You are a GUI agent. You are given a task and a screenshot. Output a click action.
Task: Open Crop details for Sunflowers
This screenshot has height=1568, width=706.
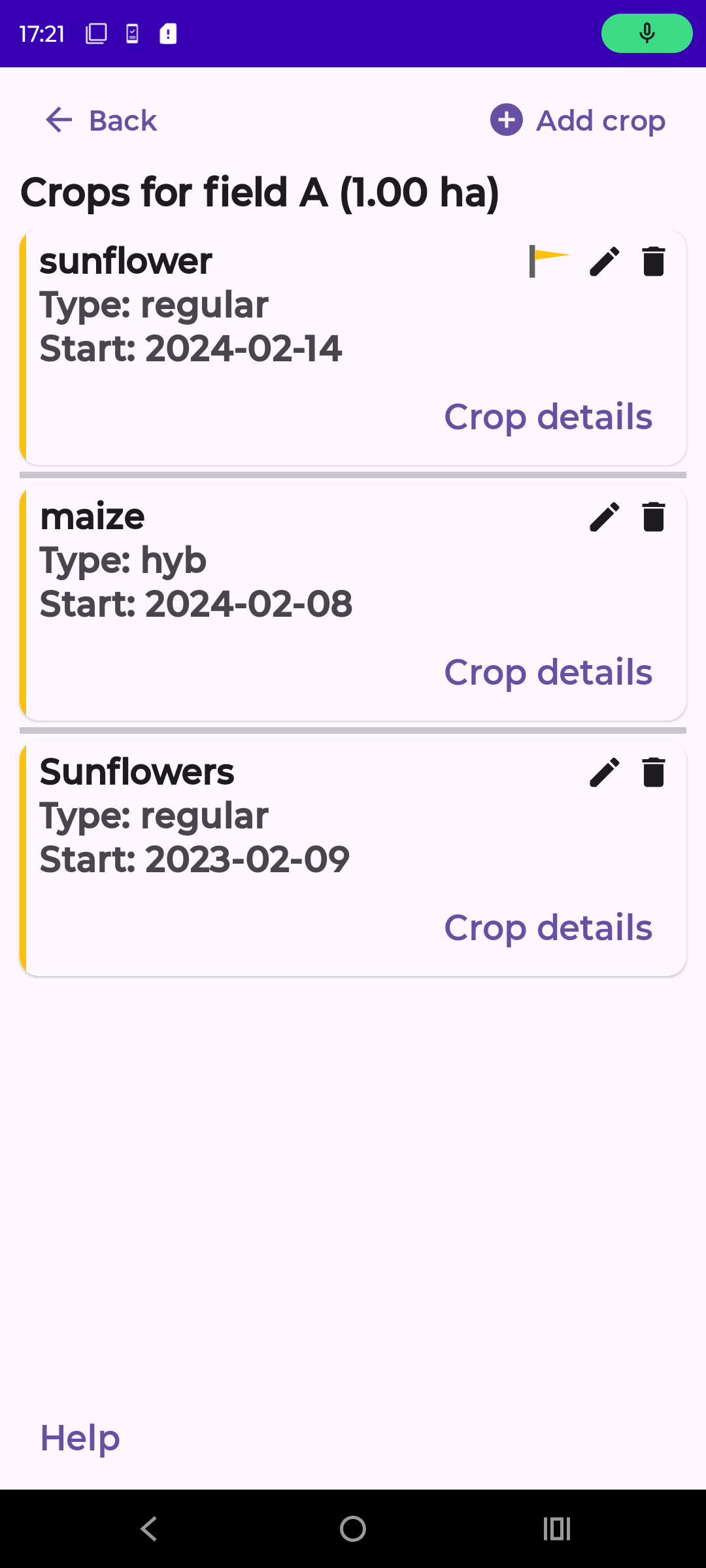548,927
